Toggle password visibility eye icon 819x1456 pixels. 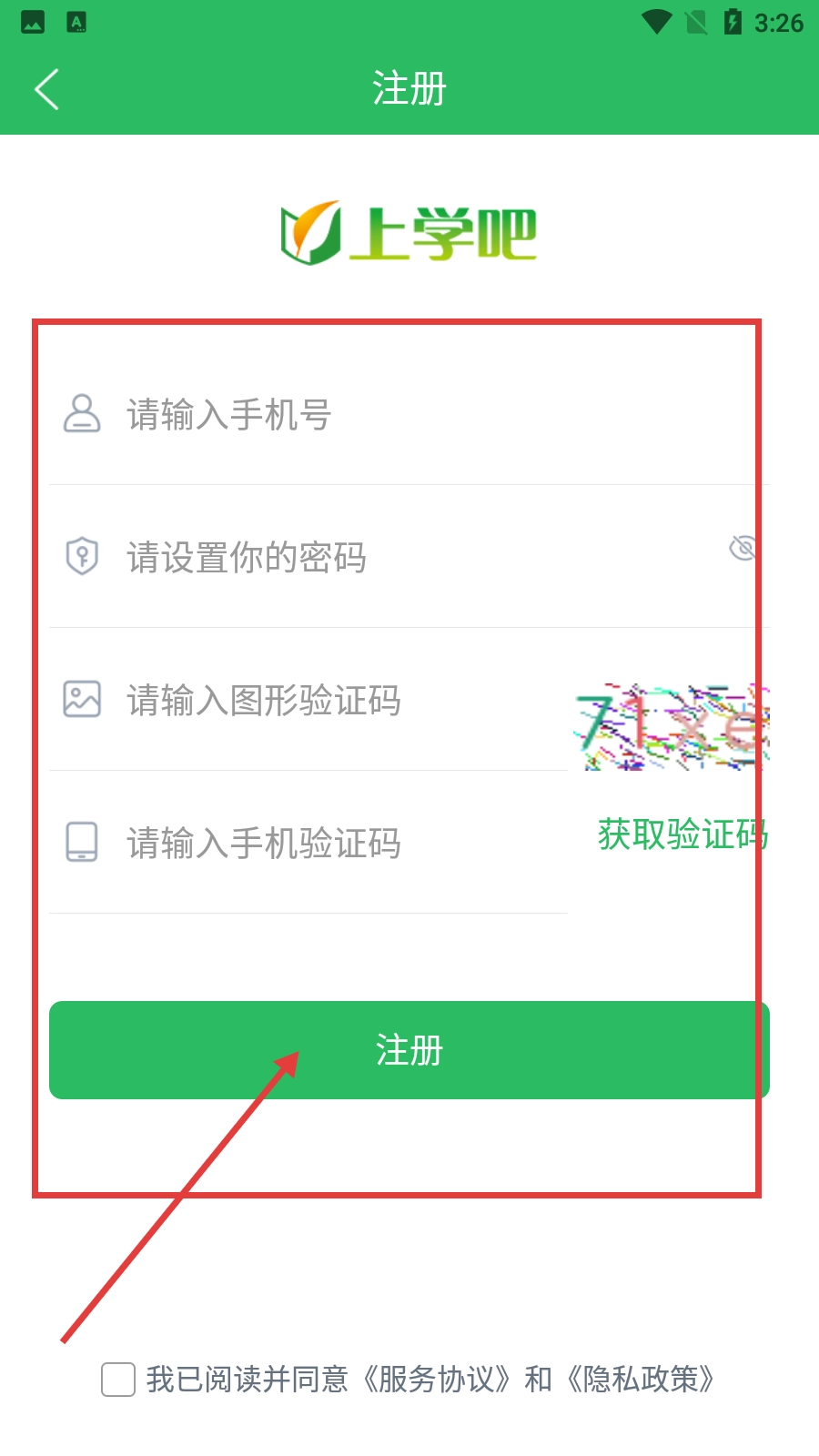(x=743, y=549)
